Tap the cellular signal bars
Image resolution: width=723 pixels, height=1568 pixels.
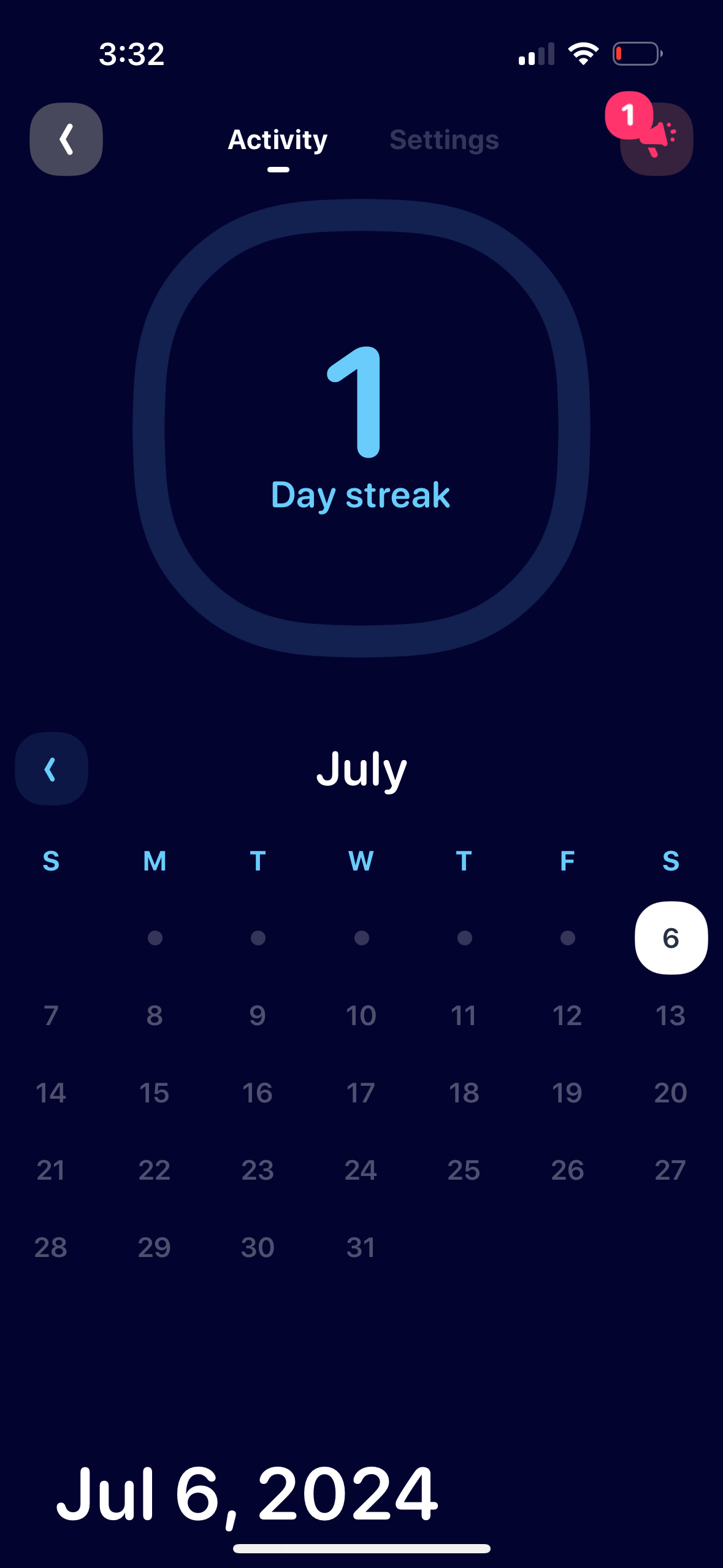tap(536, 54)
